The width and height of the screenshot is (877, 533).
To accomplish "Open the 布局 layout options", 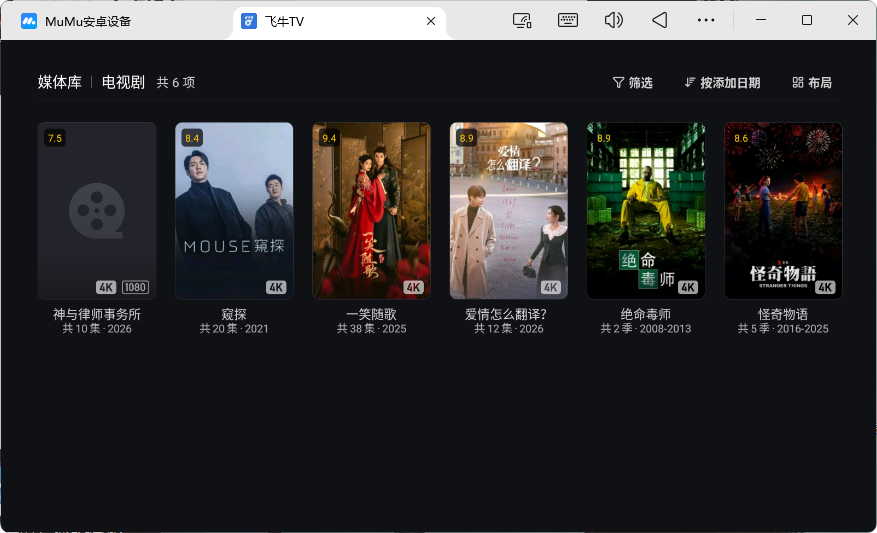I will [x=811, y=83].
